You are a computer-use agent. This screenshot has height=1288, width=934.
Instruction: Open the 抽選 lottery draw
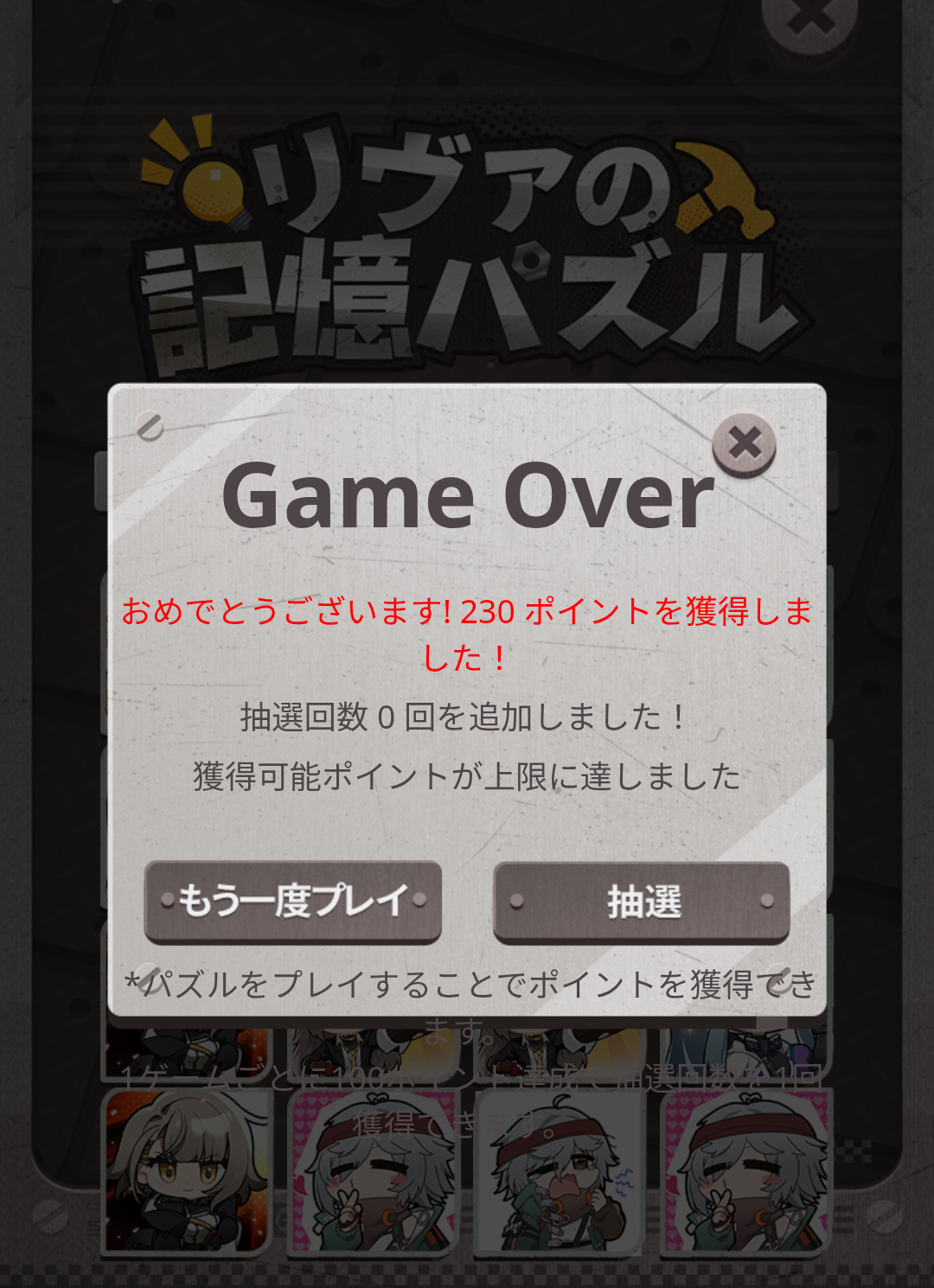click(642, 901)
